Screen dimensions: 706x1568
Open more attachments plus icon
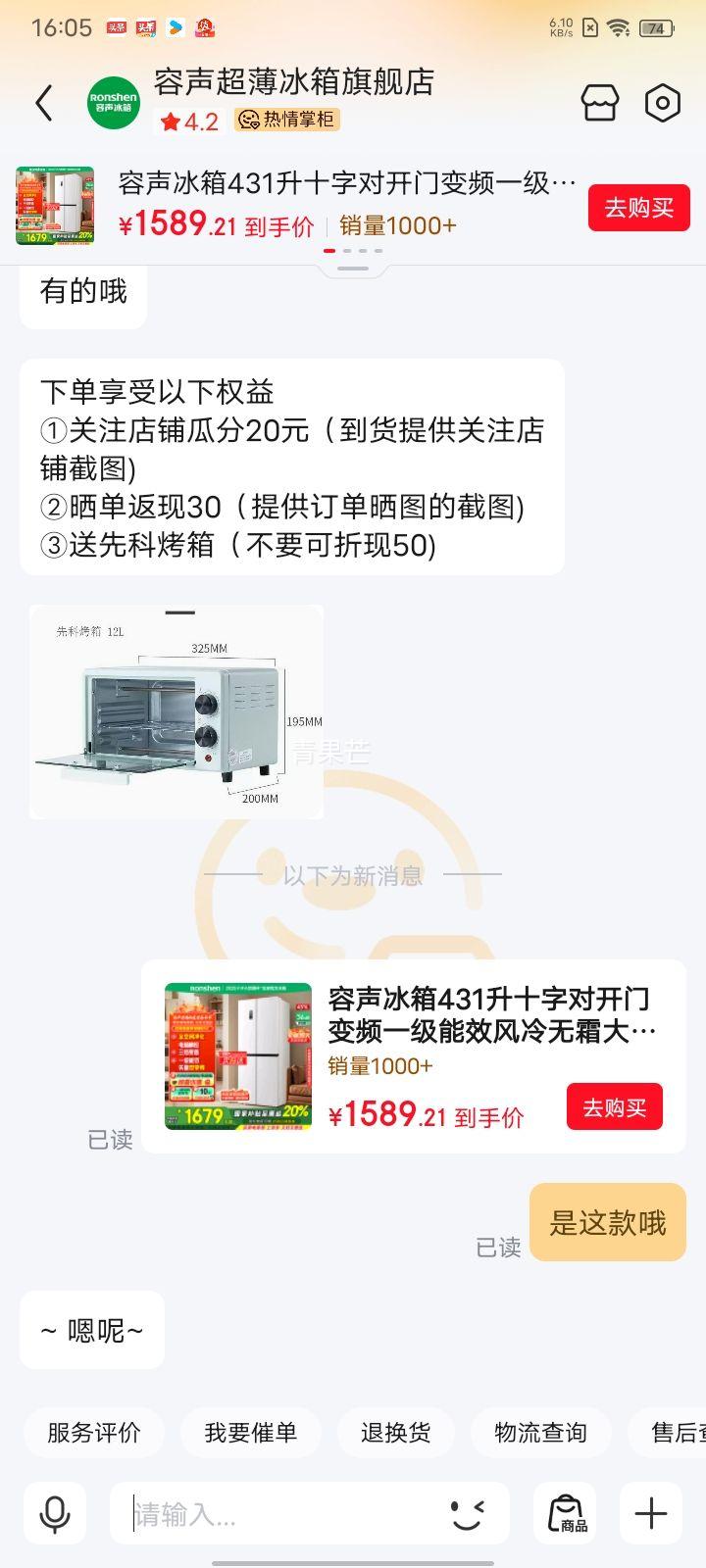tap(651, 1514)
